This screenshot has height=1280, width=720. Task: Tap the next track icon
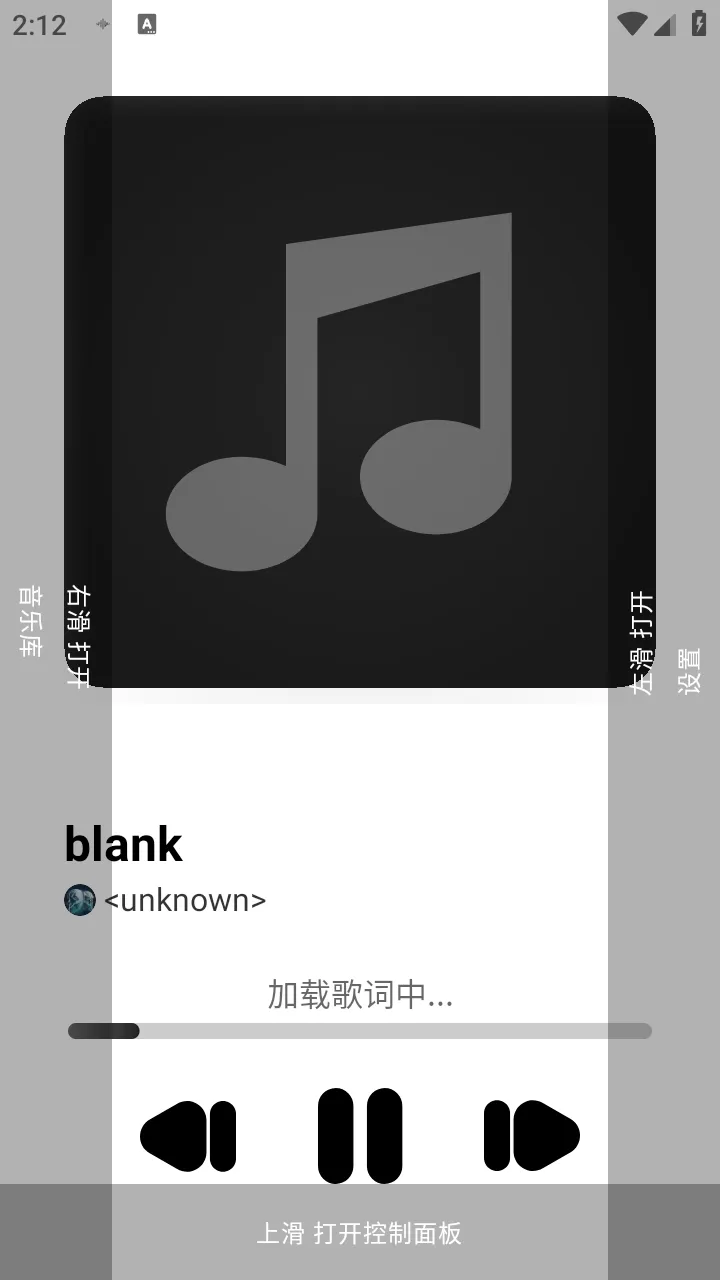click(x=532, y=1135)
